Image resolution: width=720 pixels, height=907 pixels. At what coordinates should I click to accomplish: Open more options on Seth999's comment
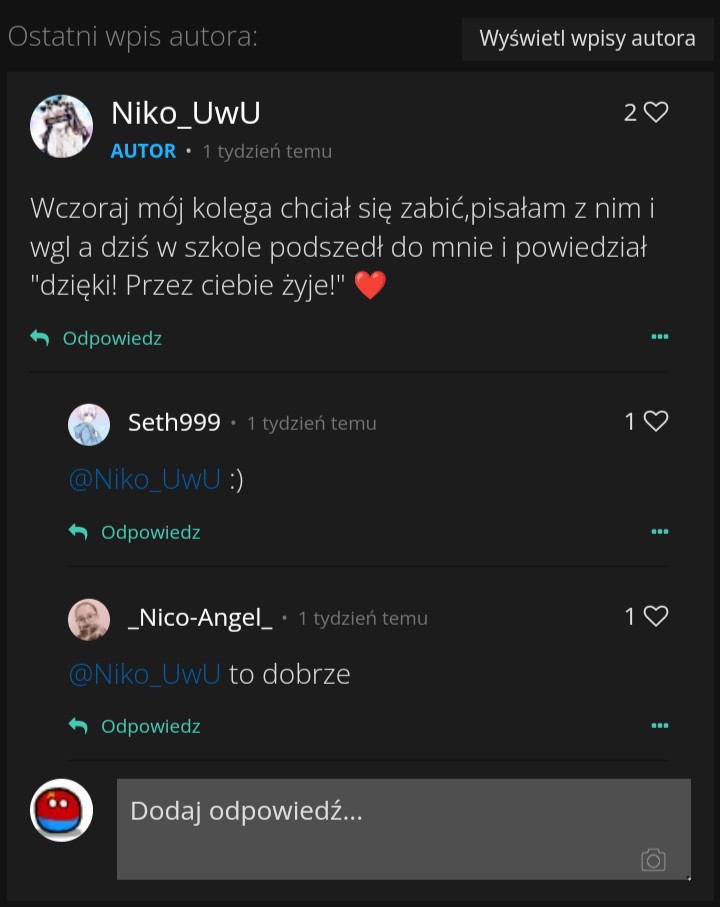pos(659,531)
